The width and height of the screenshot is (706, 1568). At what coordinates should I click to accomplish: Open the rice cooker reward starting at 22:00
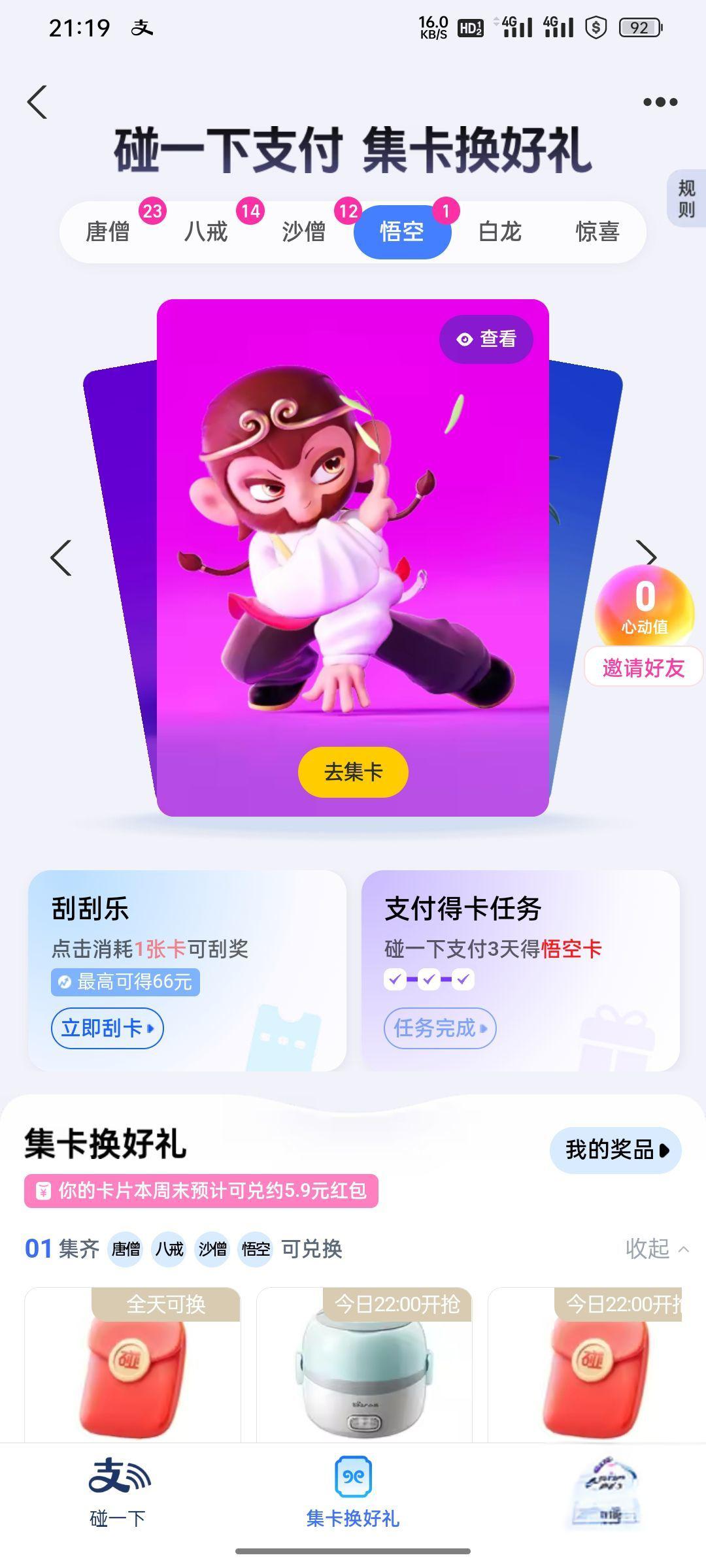(x=364, y=1365)
